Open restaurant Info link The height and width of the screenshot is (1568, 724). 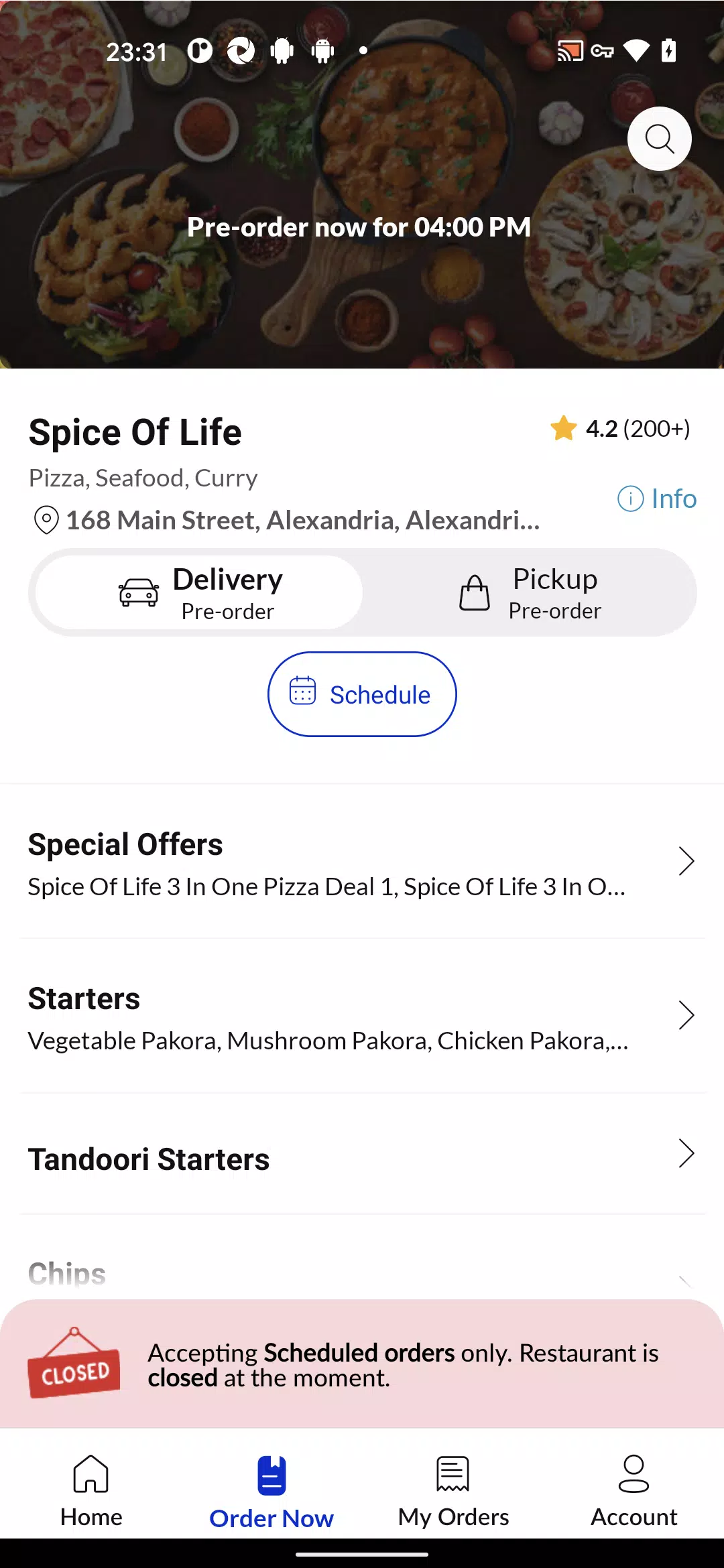[x=657, y=499]
